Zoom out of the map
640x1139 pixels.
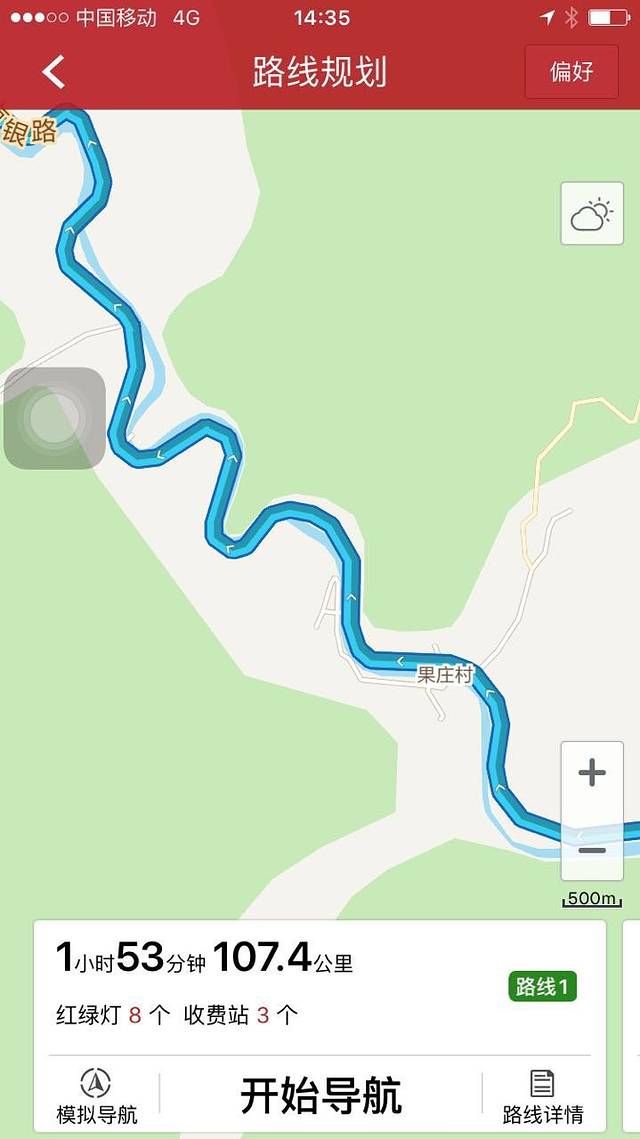pos(592,849)
